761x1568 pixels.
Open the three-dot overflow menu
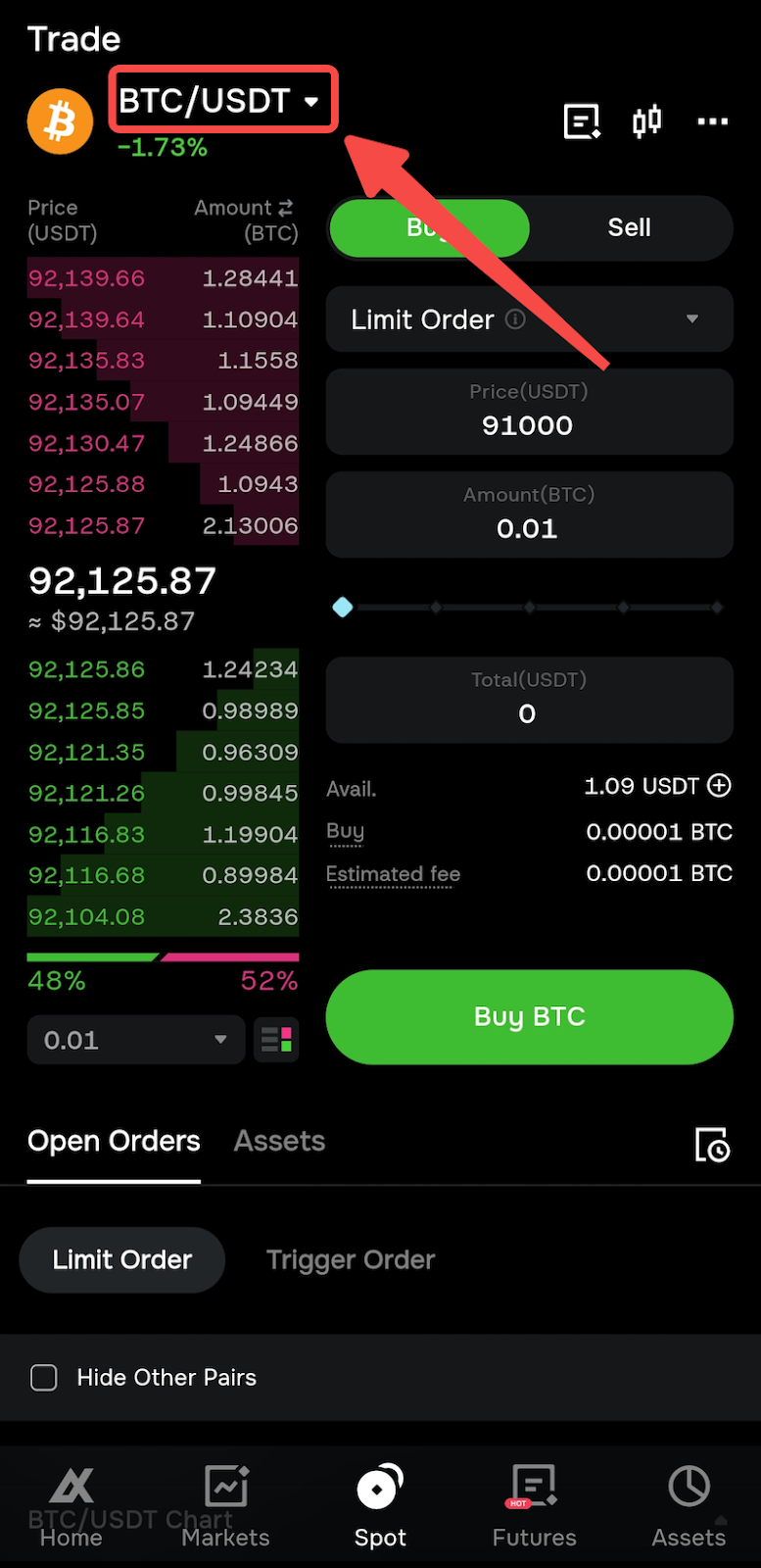[712, 122]
